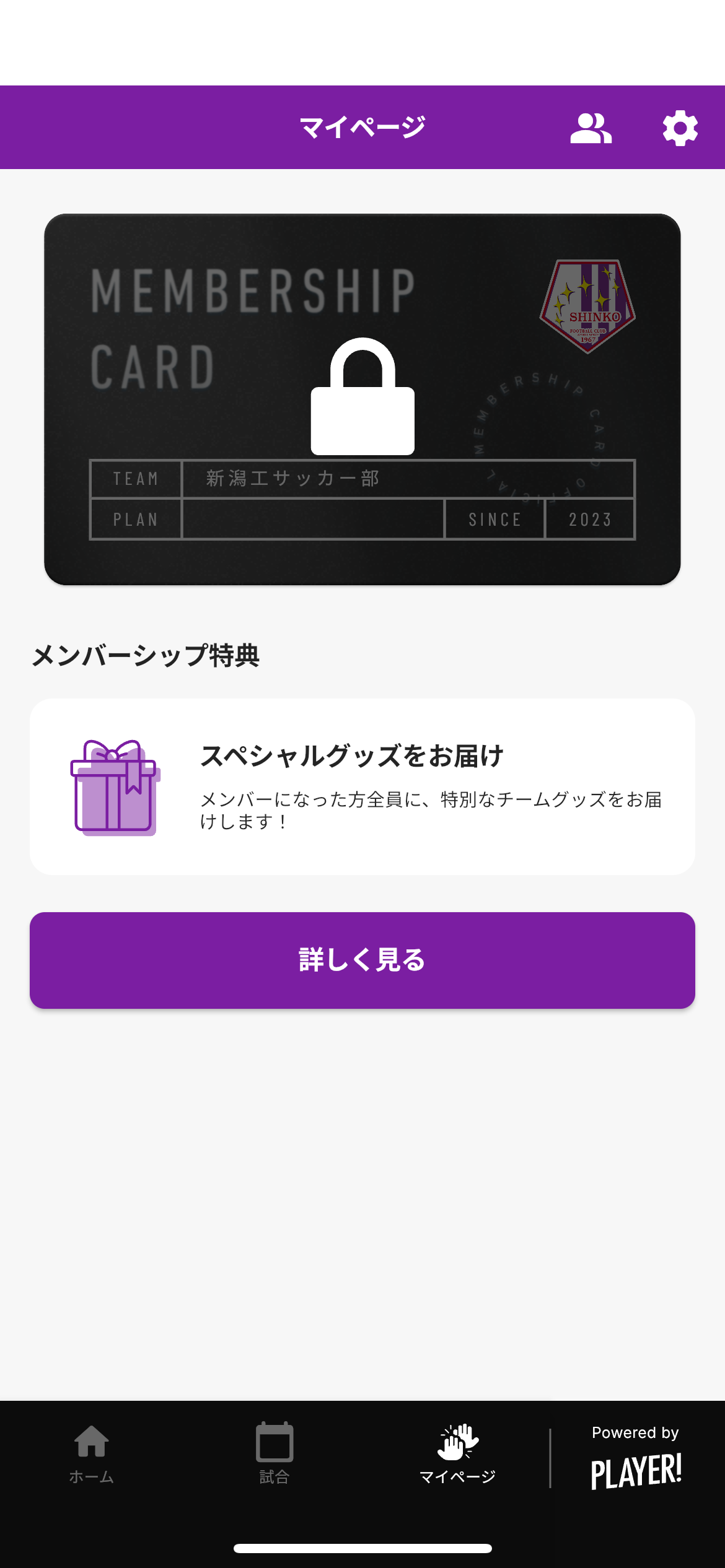Screen dimensions: 725x1568
Task: Switch to the ホーム tab
Action: coord(92,1453)
